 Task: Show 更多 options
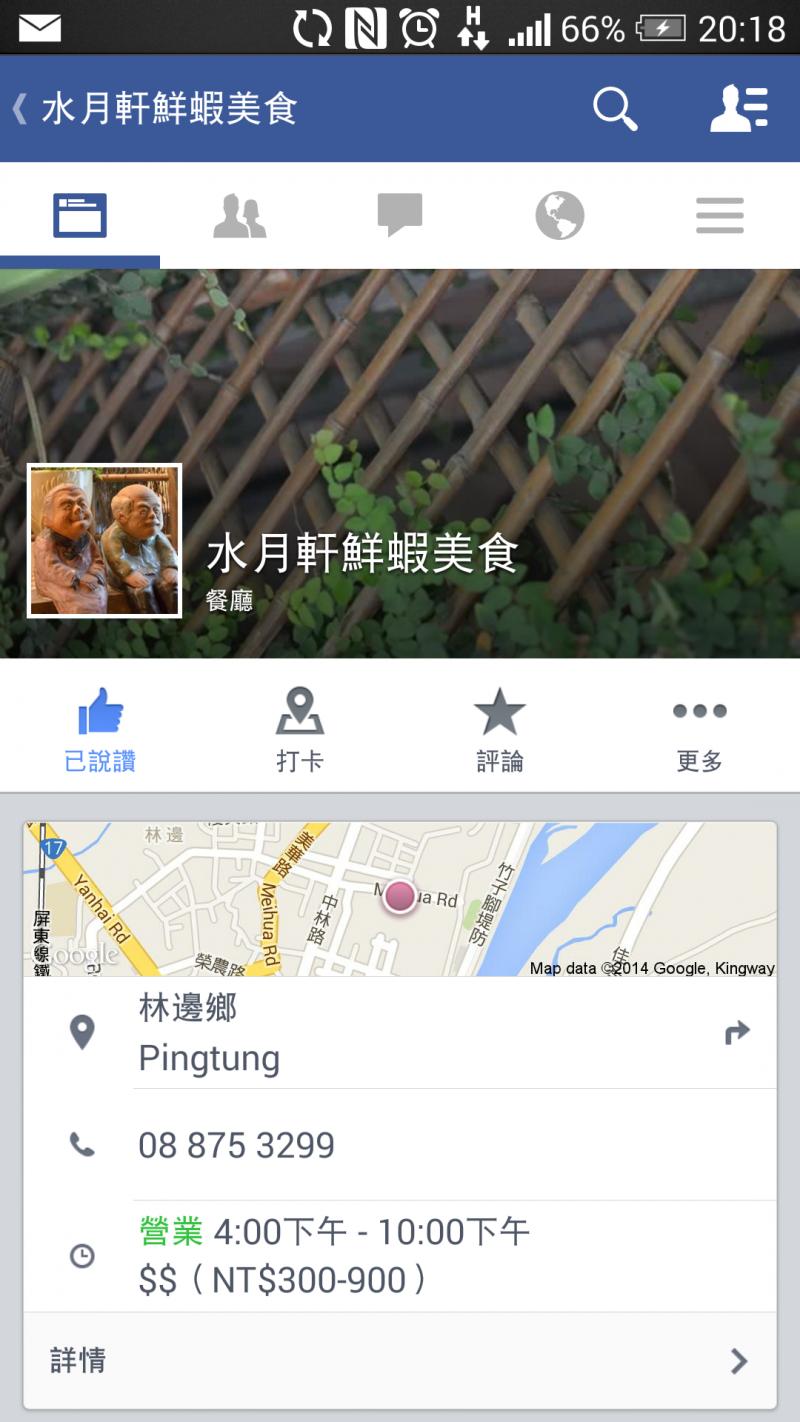point(699,730)
